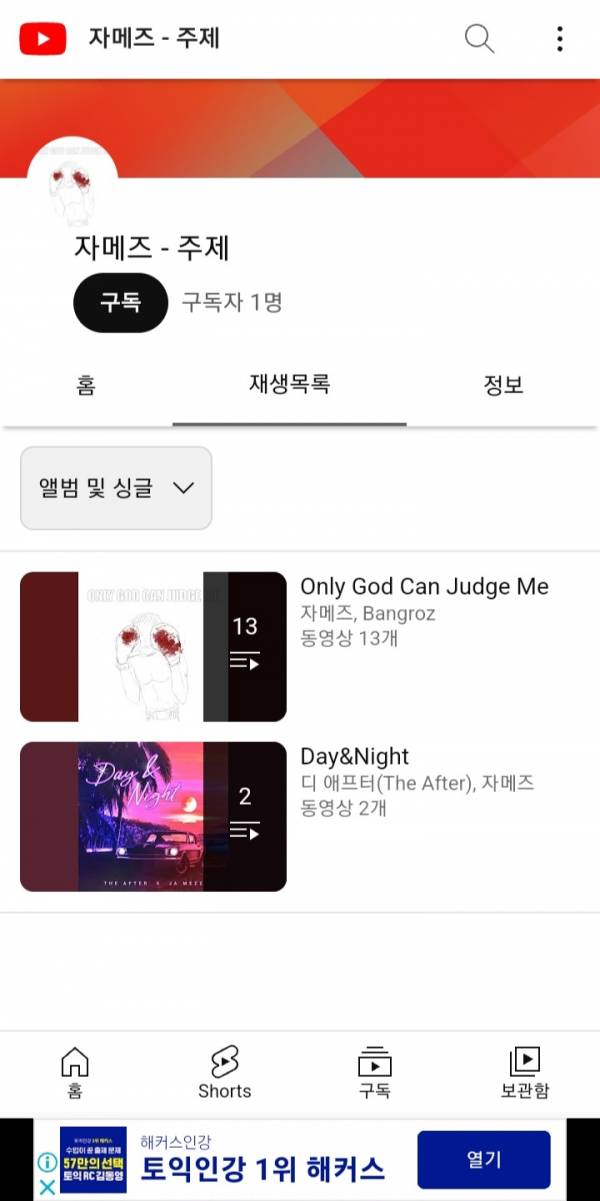
Task: Tap the 열기 button in the ad banner
Action: click(483, 1160)
